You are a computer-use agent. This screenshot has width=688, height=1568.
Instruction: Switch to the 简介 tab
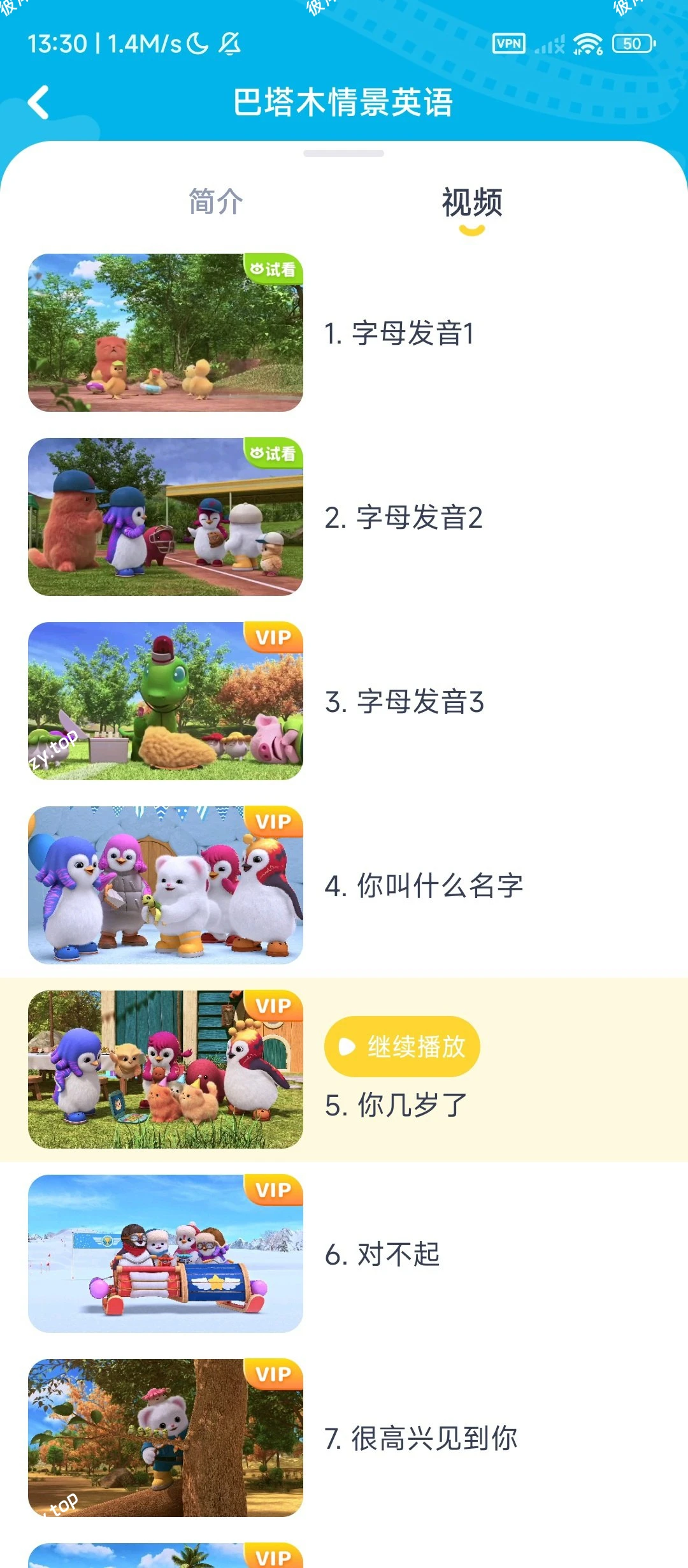[x=215, y=201]
